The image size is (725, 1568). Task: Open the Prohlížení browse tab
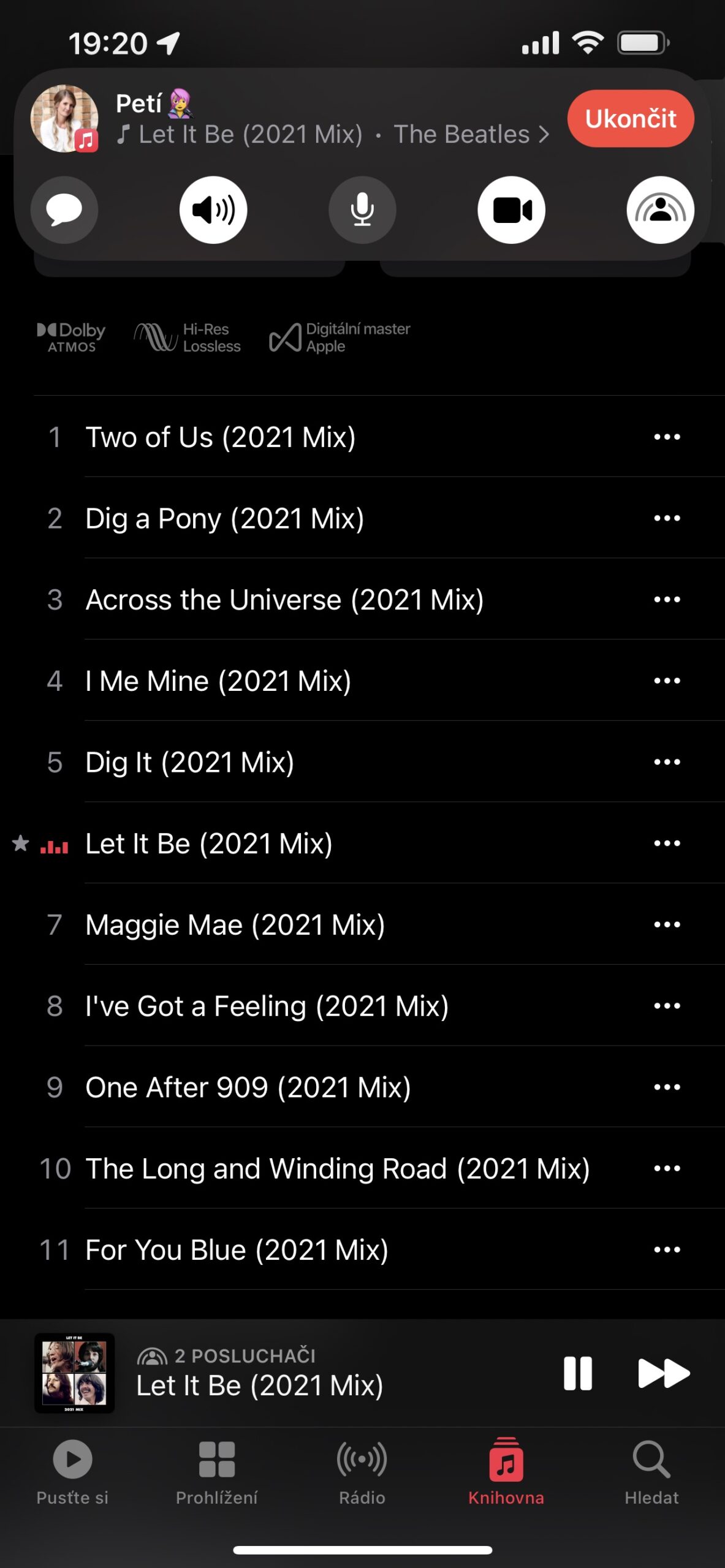217,1471
